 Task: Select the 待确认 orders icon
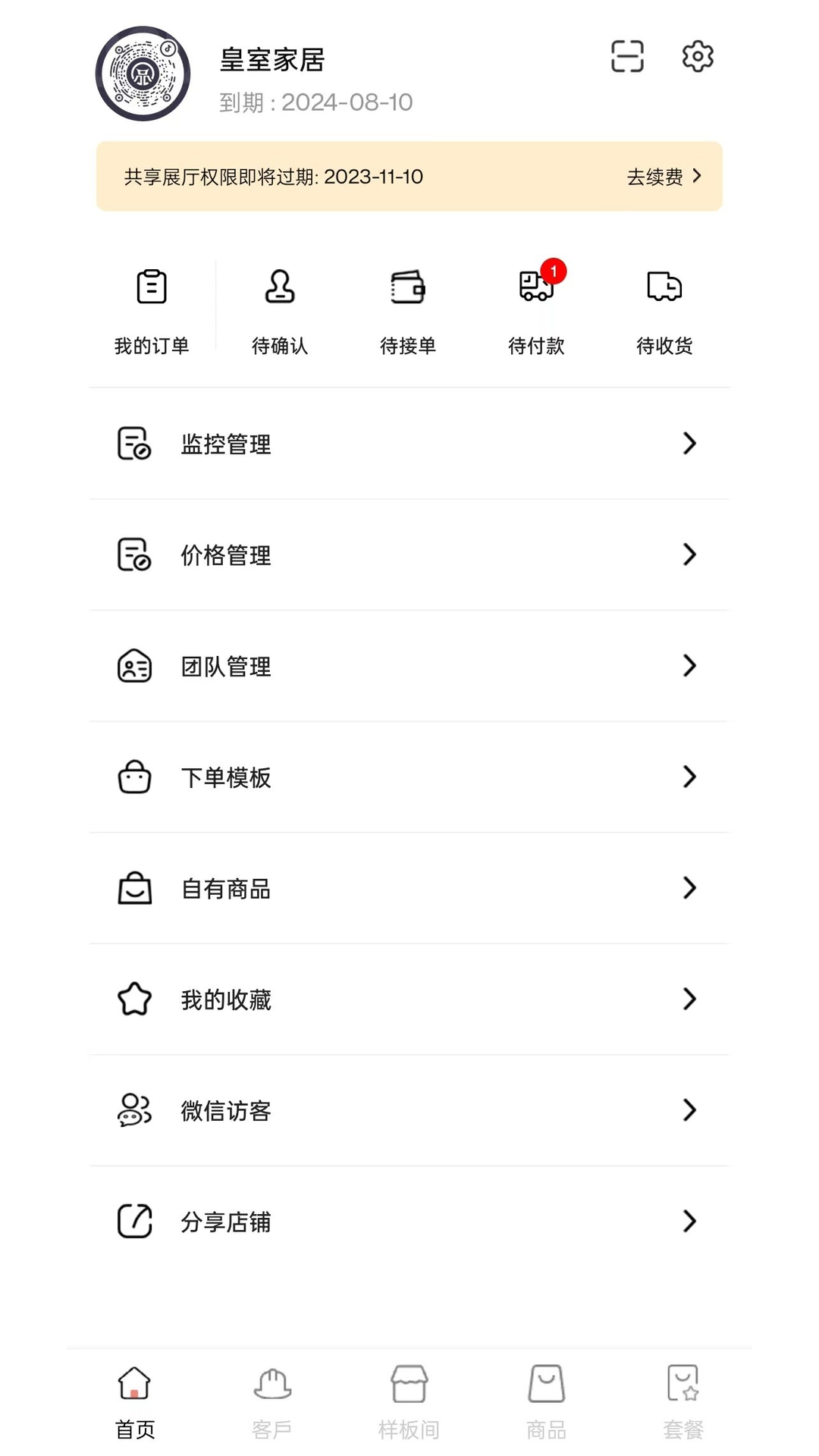click(x=279, y=309)
